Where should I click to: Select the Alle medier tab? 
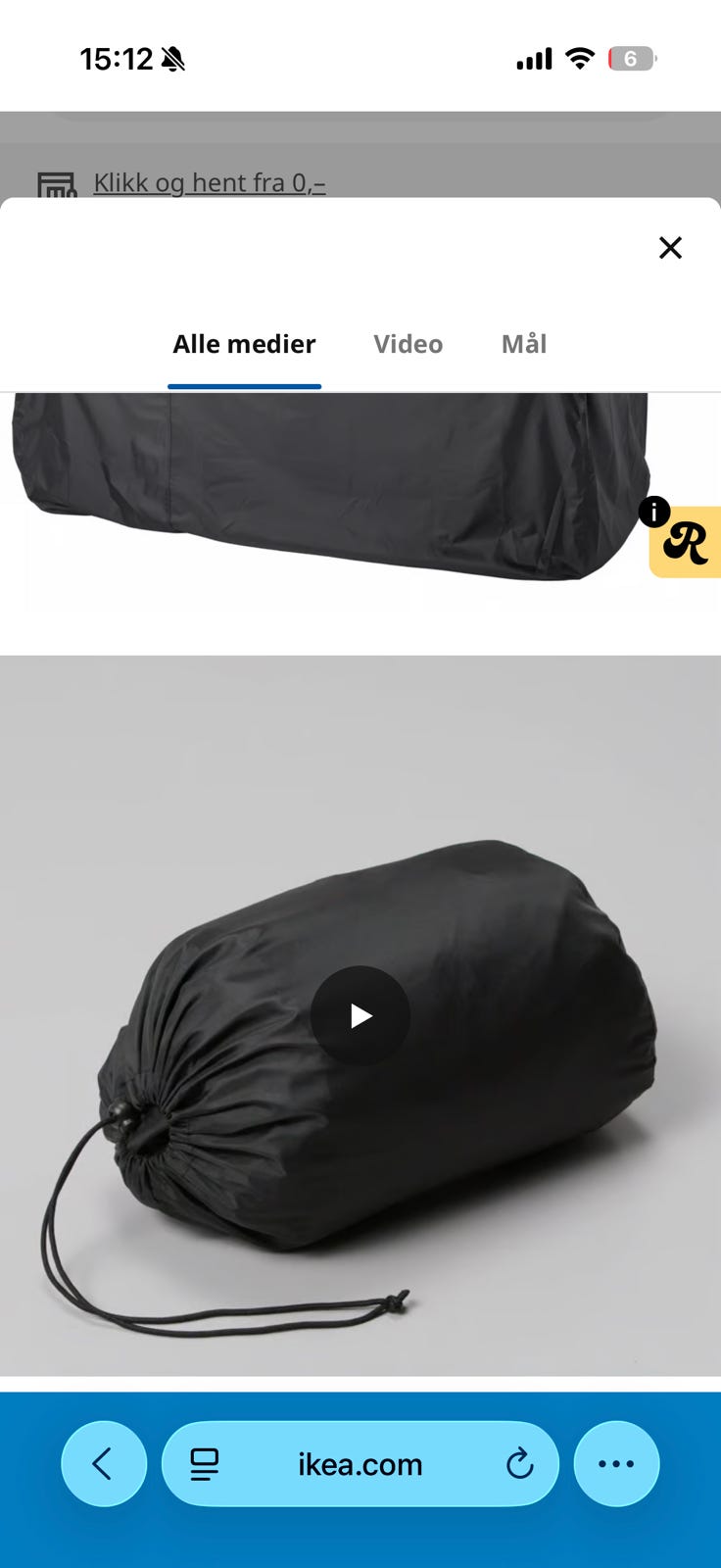244,344
